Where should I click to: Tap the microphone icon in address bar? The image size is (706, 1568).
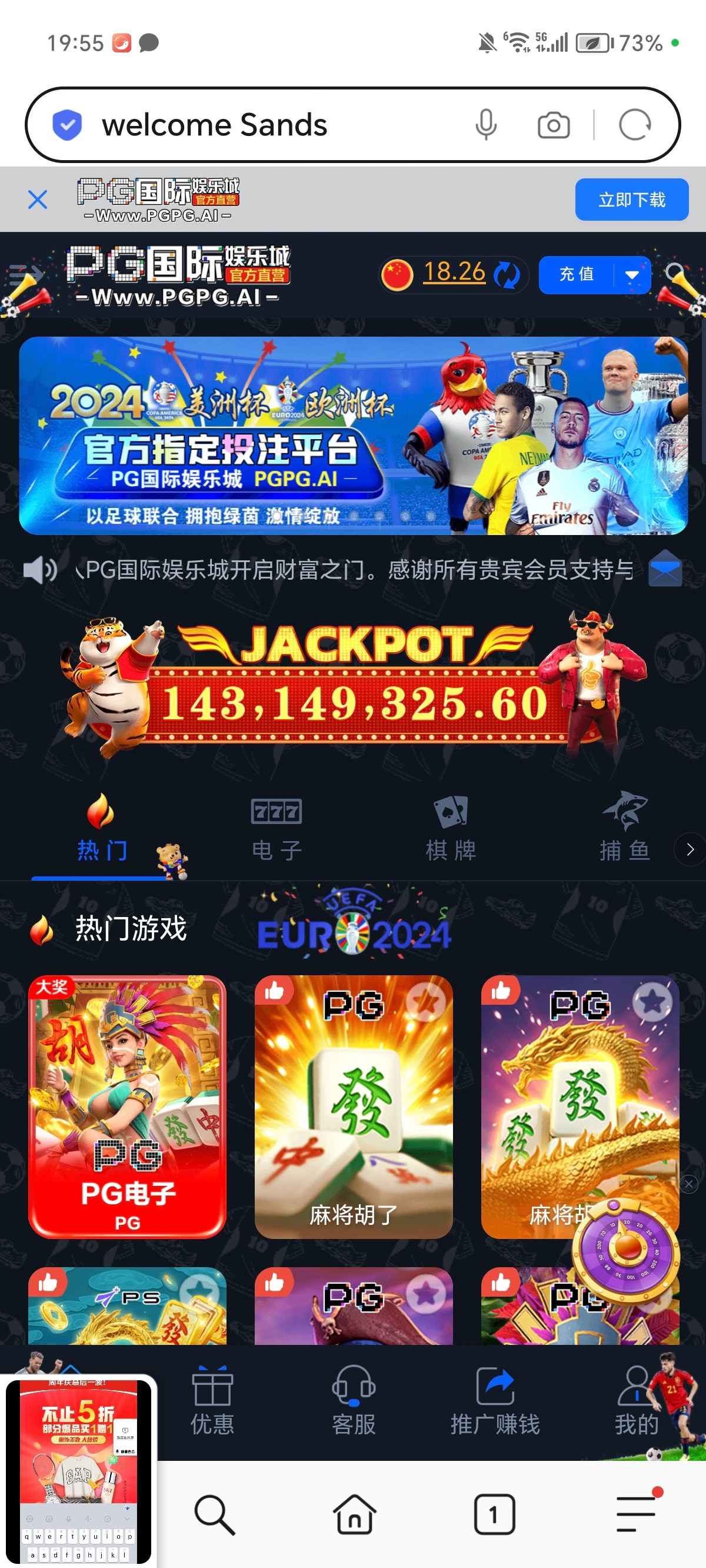(486, 125)
